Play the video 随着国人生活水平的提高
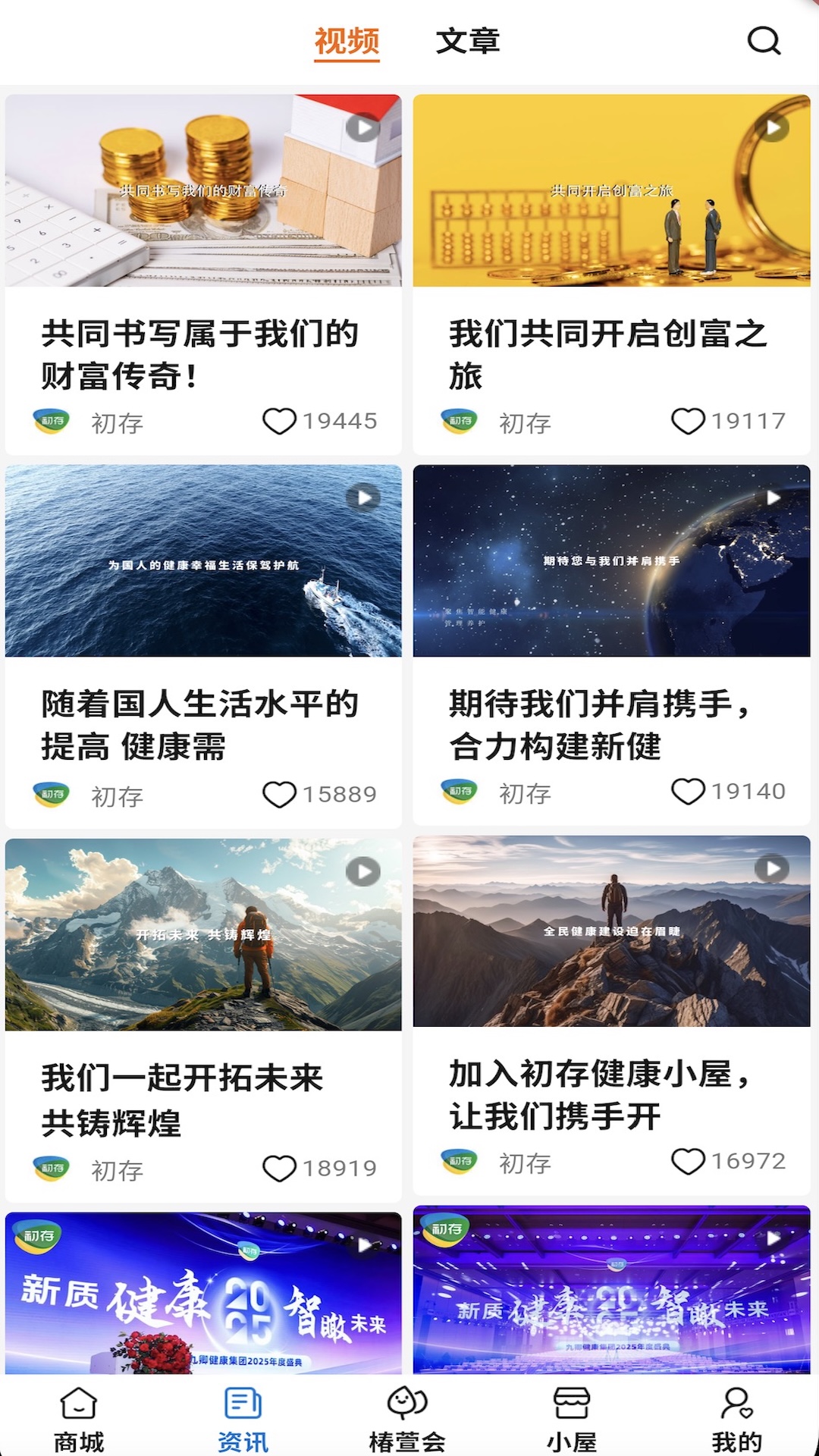This screenshot has height=1456, width=819. (203, 561)
